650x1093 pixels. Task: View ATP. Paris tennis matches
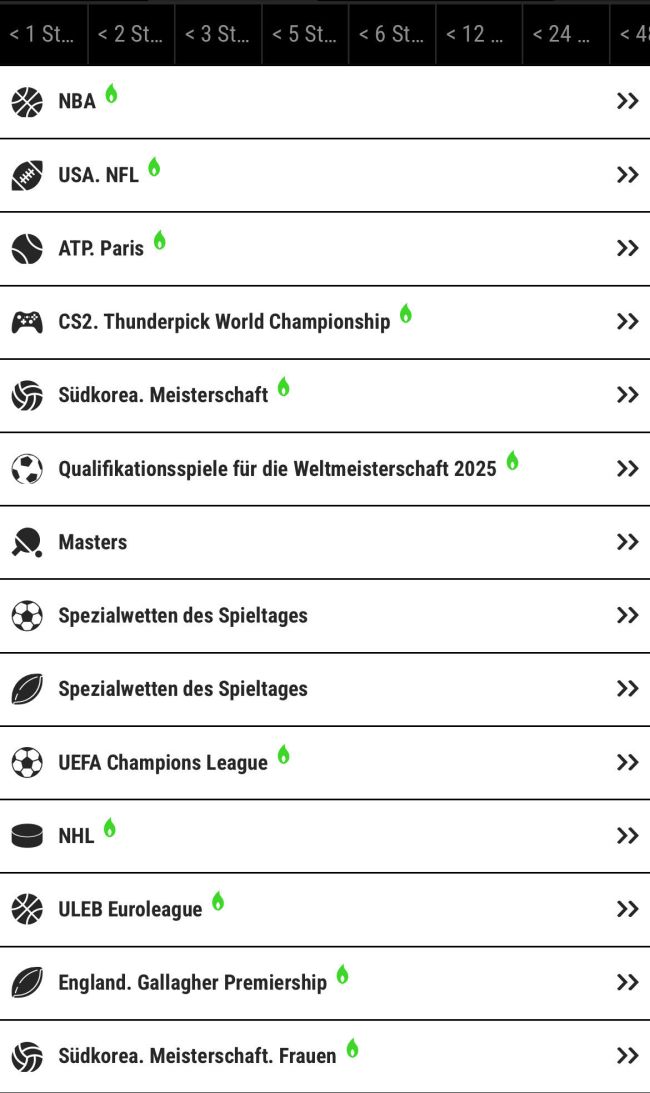(324, 248)
